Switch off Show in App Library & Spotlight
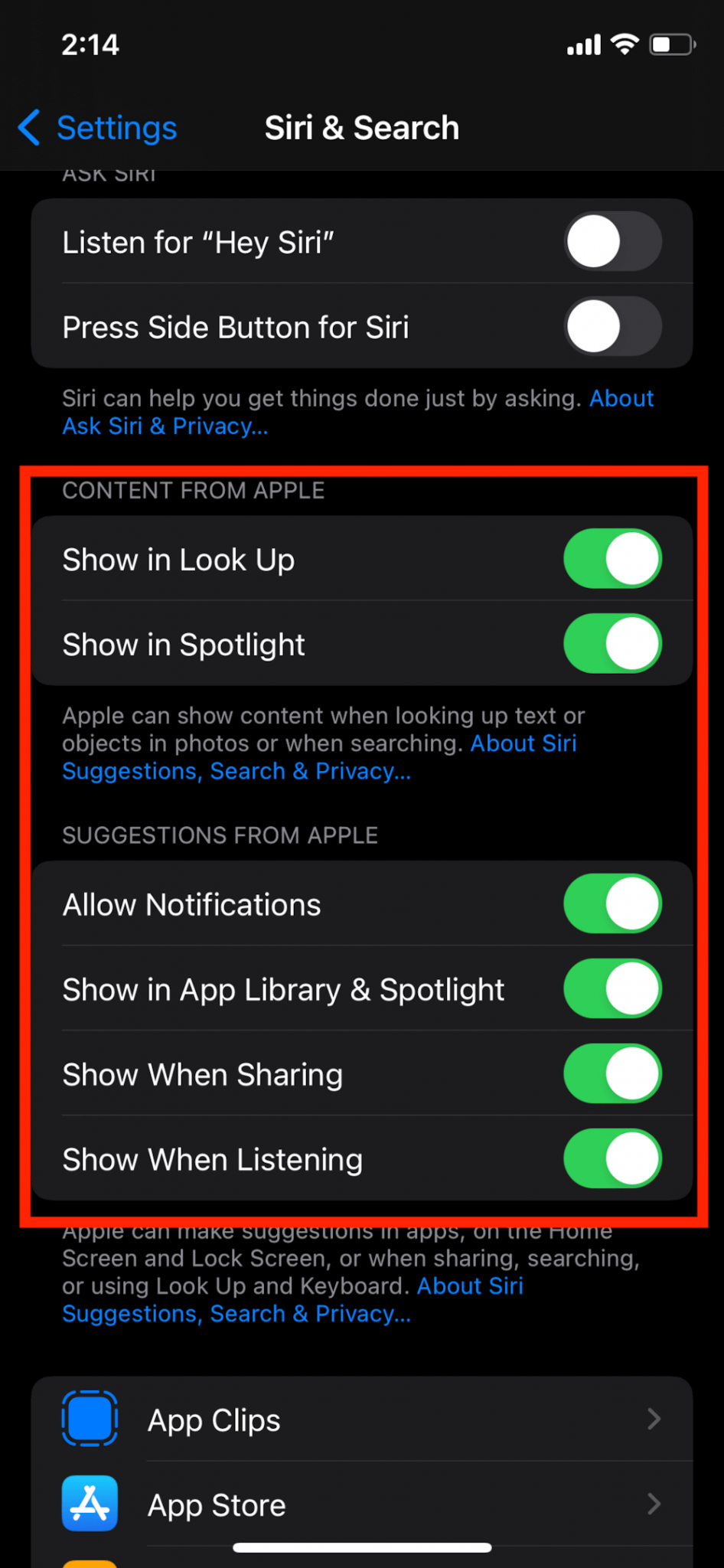 click(x=612, y=989)
